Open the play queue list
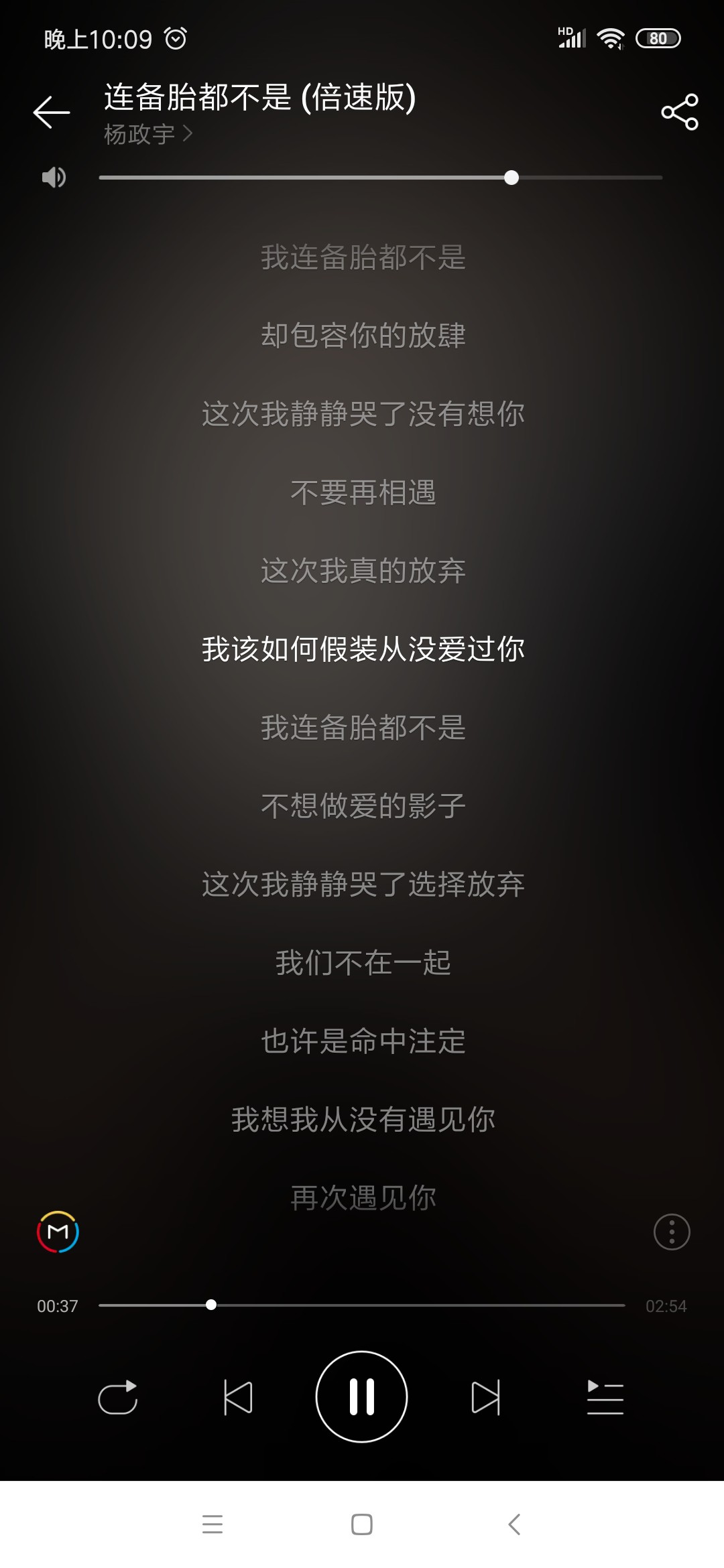724x1568 pixels. coord(605,1397)
